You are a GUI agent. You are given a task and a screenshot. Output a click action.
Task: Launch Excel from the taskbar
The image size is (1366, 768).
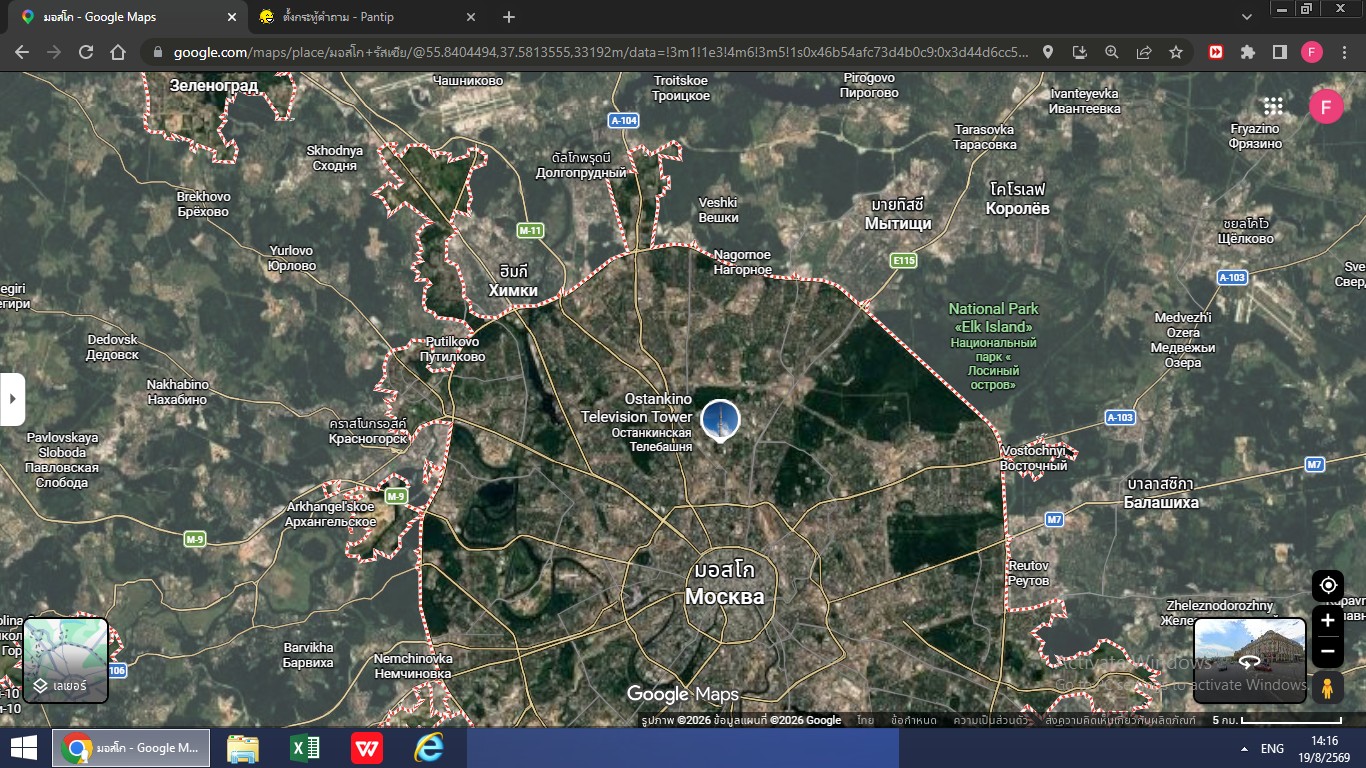click(x=305, y=748)
